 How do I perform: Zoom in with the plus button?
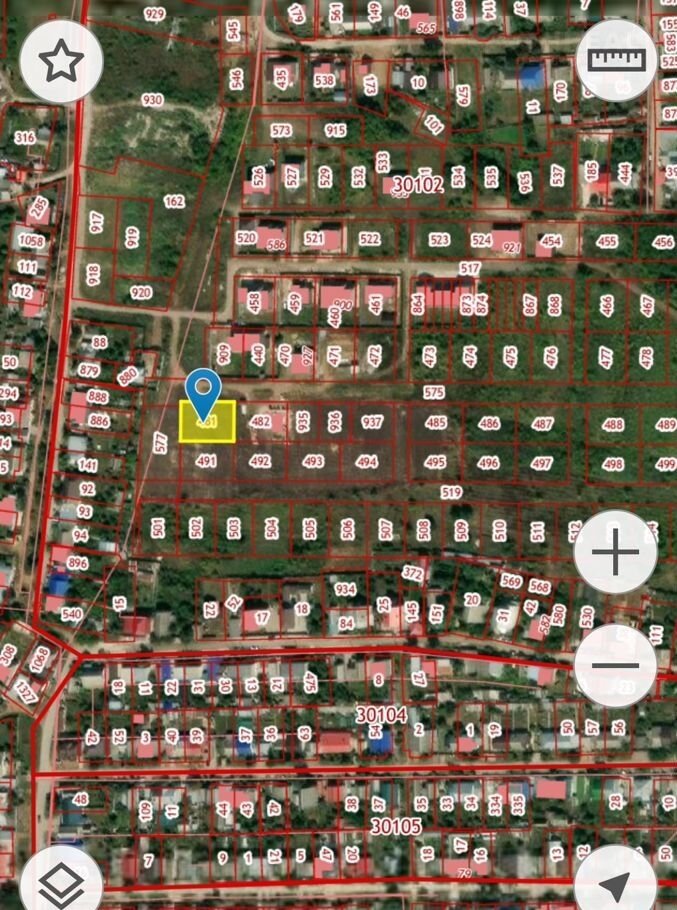[617, 553]
